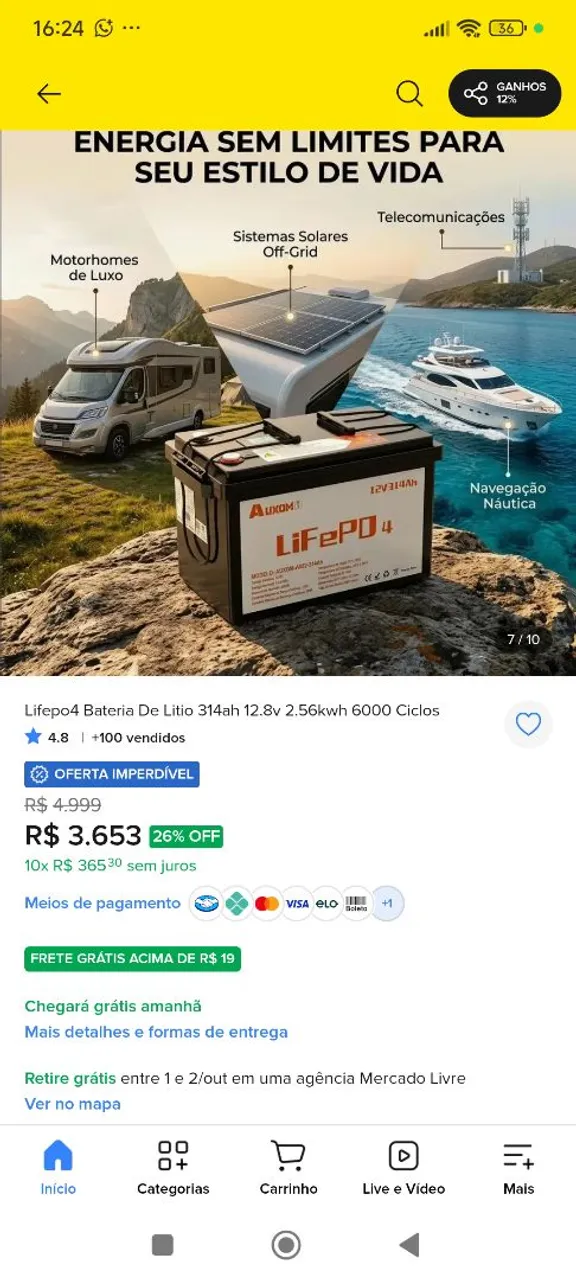This screenshot has height=1280, width=576.
Task: Tap the system home button
Action: [286, 1245]
